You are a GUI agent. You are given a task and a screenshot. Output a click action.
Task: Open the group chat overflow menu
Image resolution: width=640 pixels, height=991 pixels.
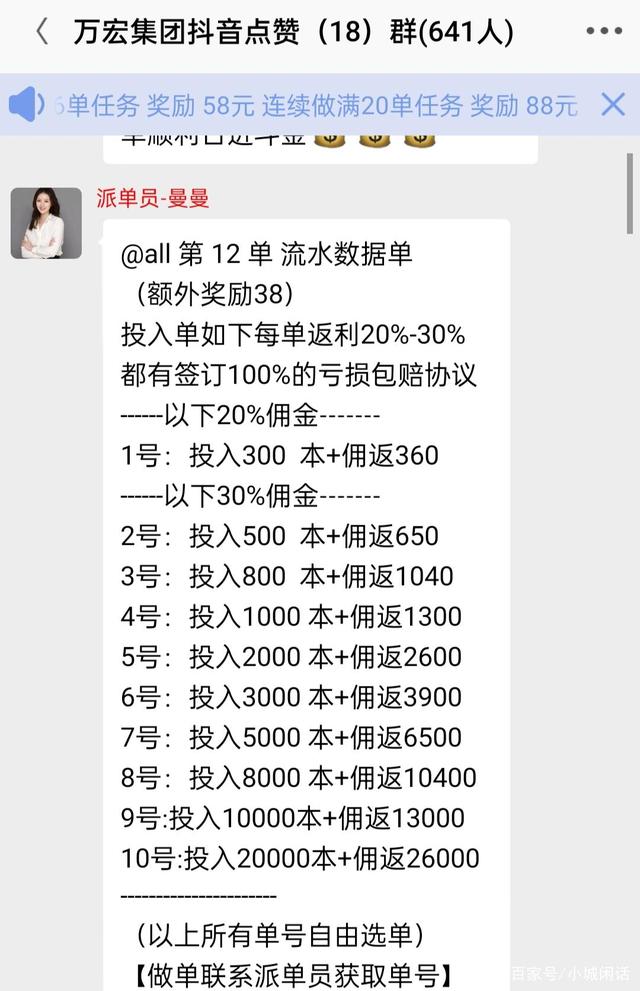(604, 31)
